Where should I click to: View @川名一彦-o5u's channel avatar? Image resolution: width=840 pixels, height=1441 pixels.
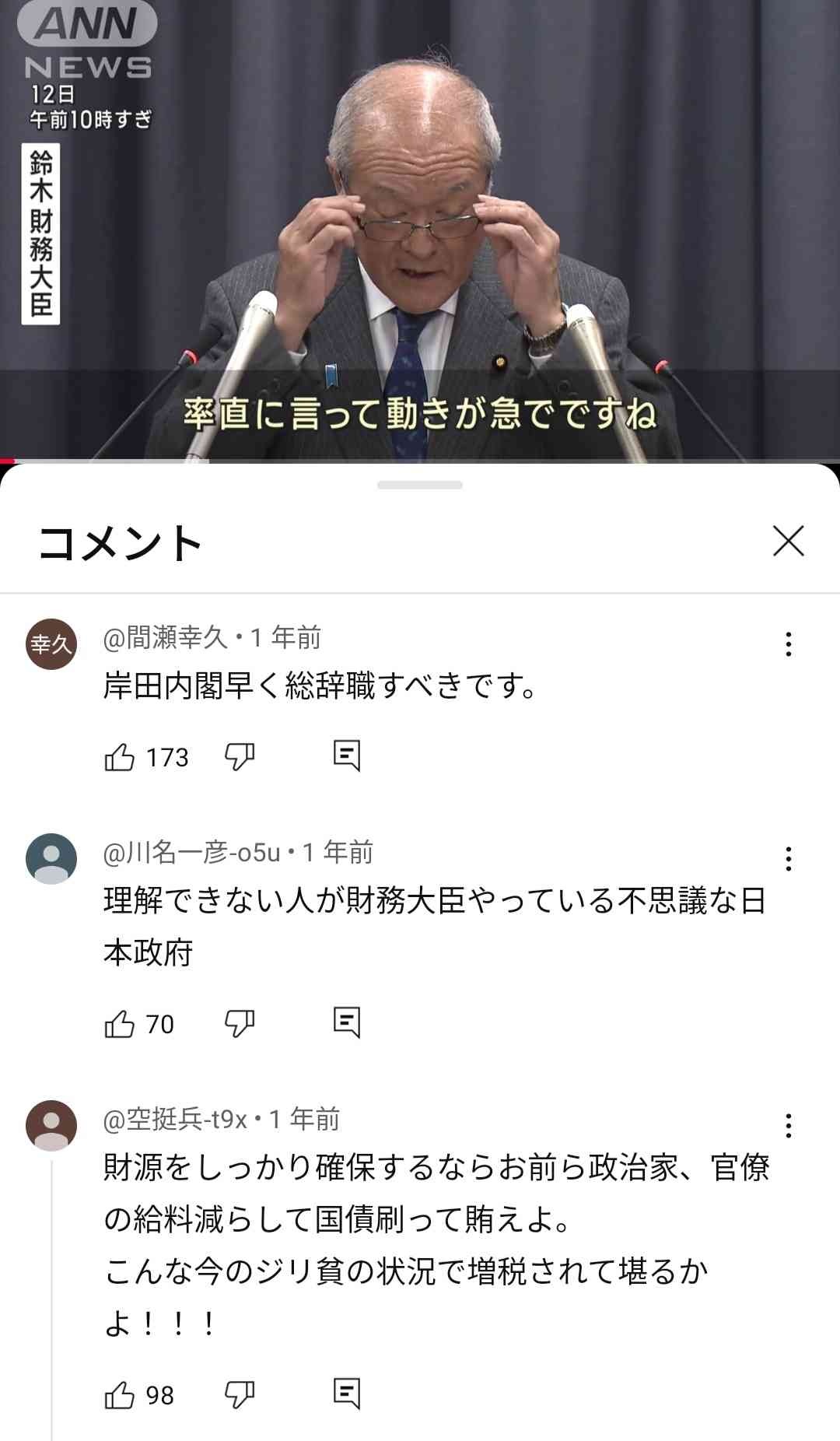point(51,859)
